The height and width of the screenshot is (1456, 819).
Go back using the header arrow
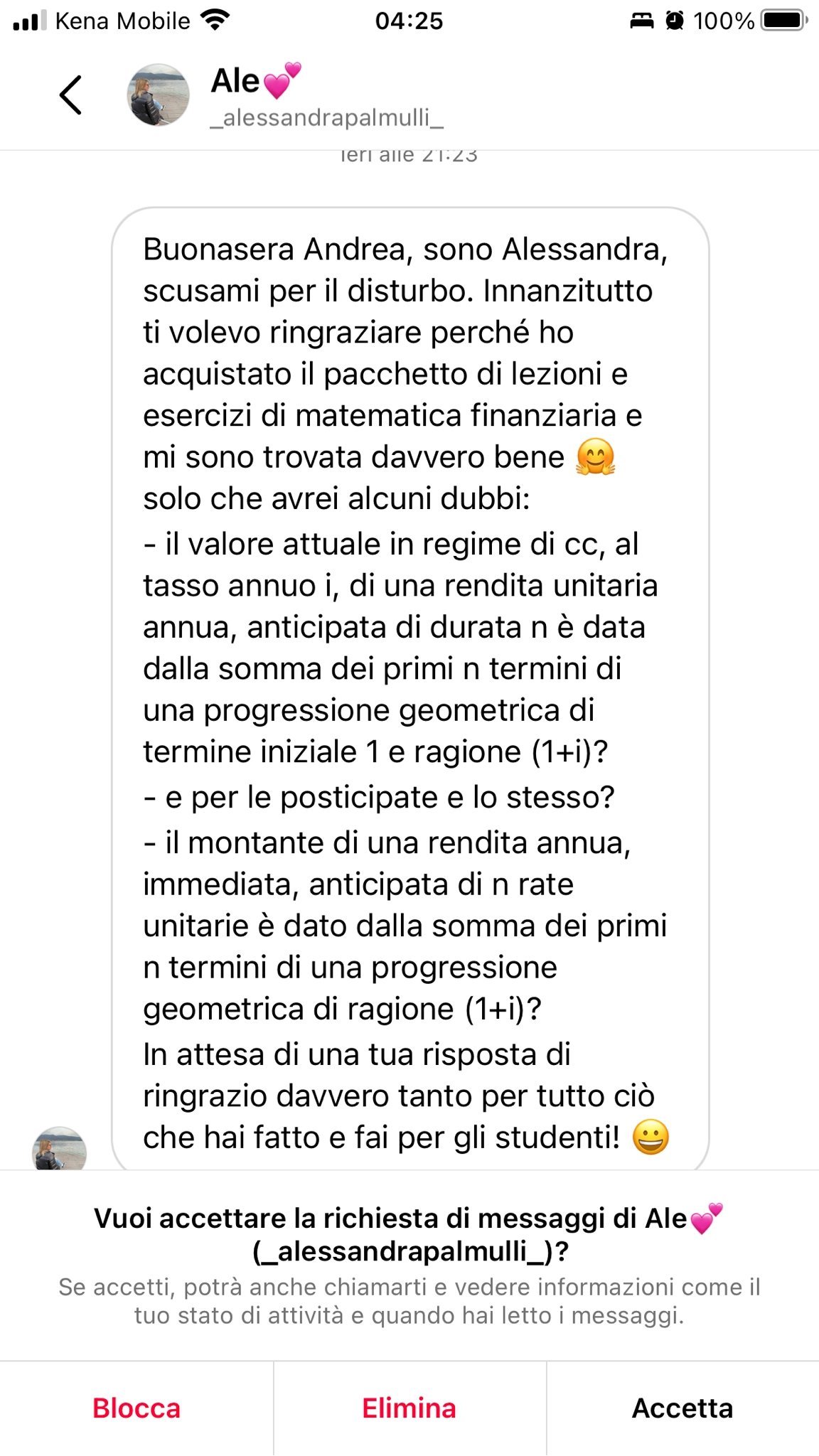pos(70,95)
